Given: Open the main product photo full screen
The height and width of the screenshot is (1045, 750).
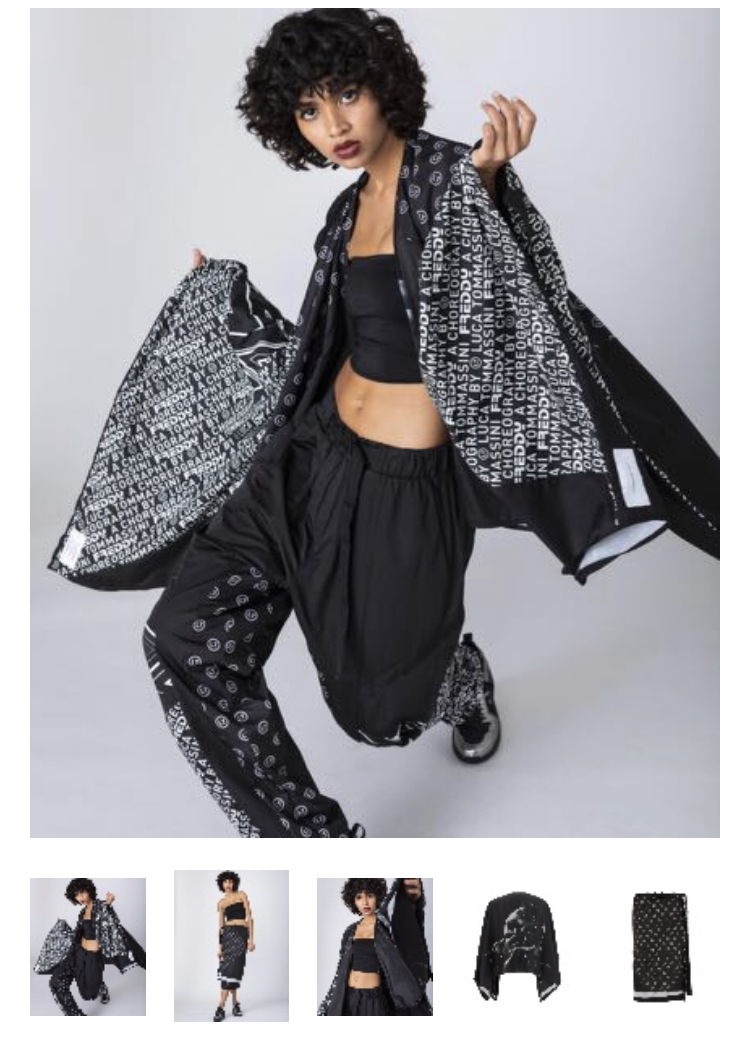Looking at the screenshot, I should coord(374,422).
